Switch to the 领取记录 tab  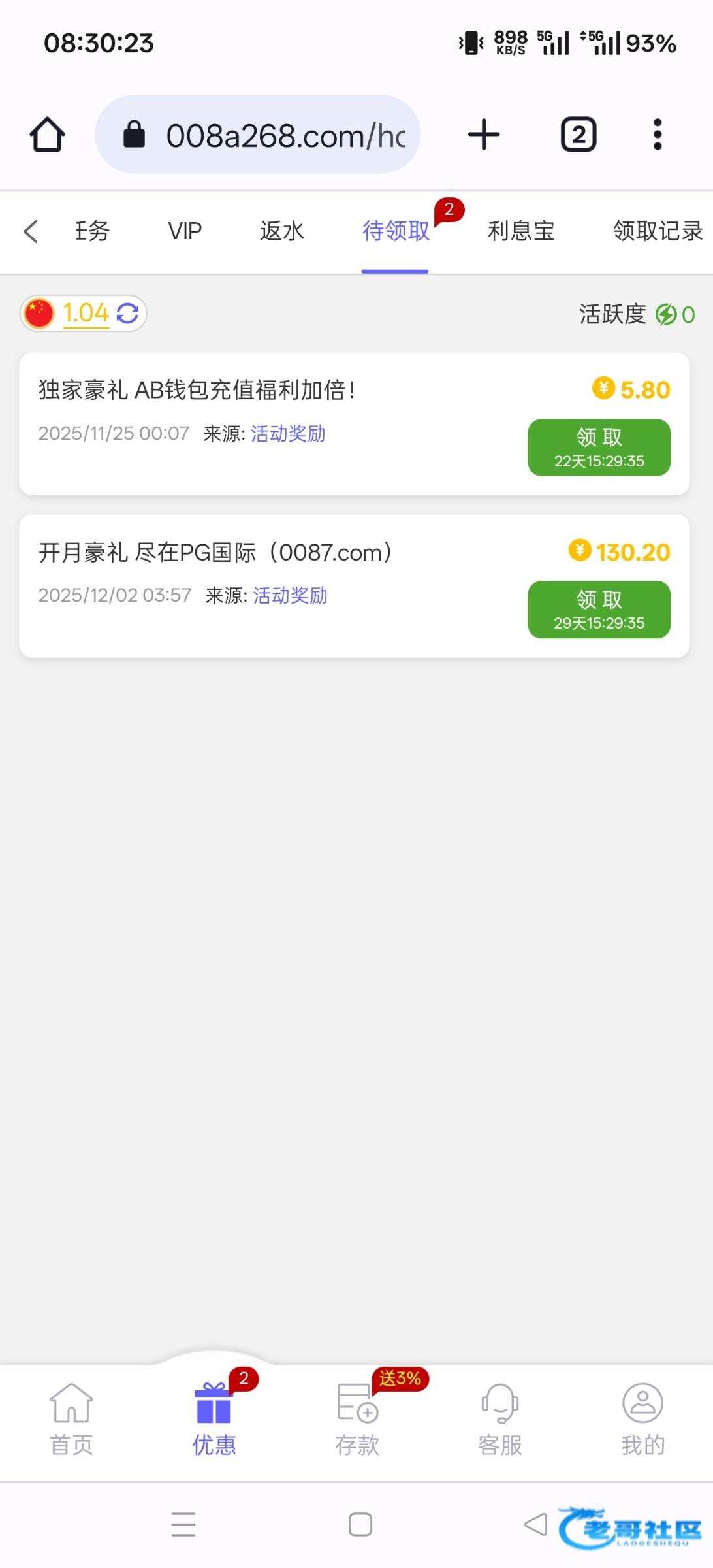click(x=658, y=231)
